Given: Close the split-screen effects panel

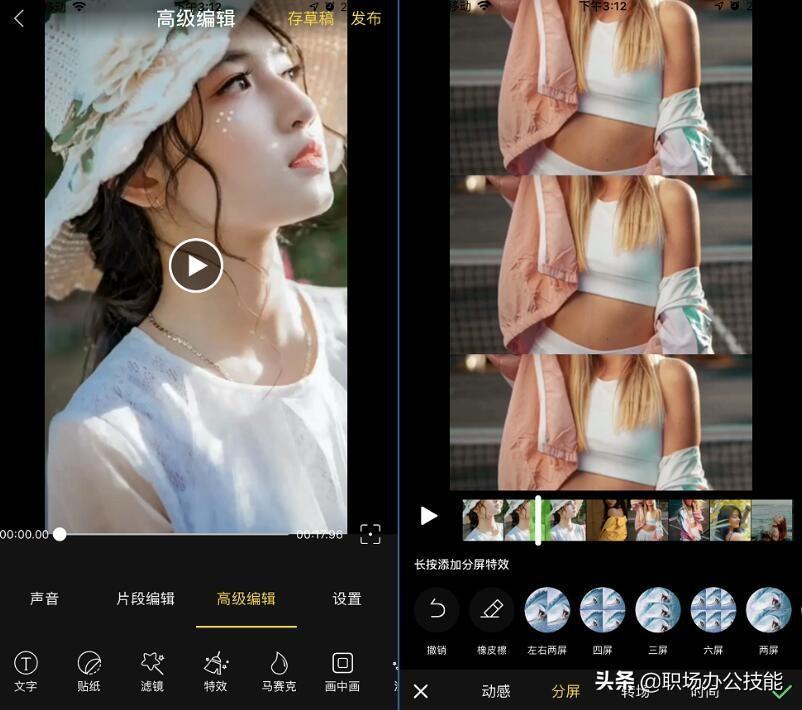Looking at the screenshot, I should 421,691.
